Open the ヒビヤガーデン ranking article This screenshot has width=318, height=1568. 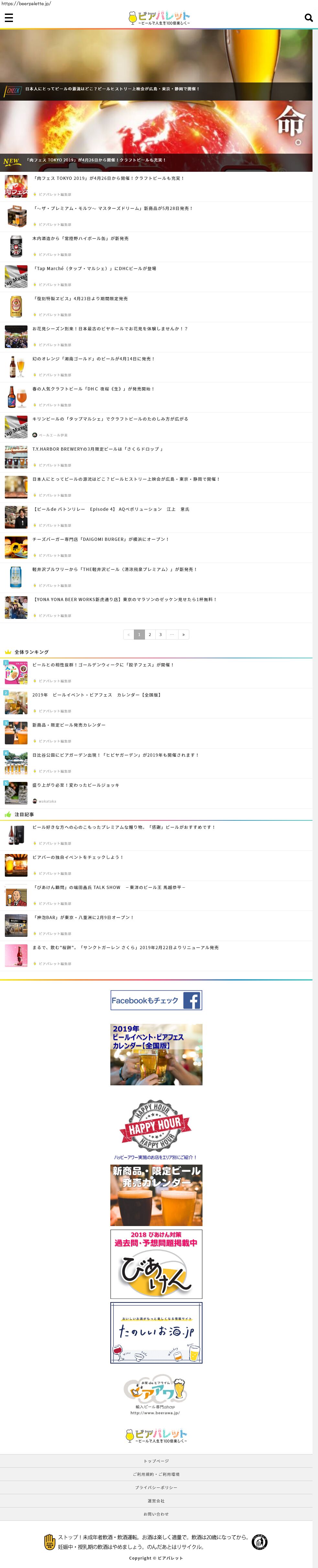pos(115,755)
